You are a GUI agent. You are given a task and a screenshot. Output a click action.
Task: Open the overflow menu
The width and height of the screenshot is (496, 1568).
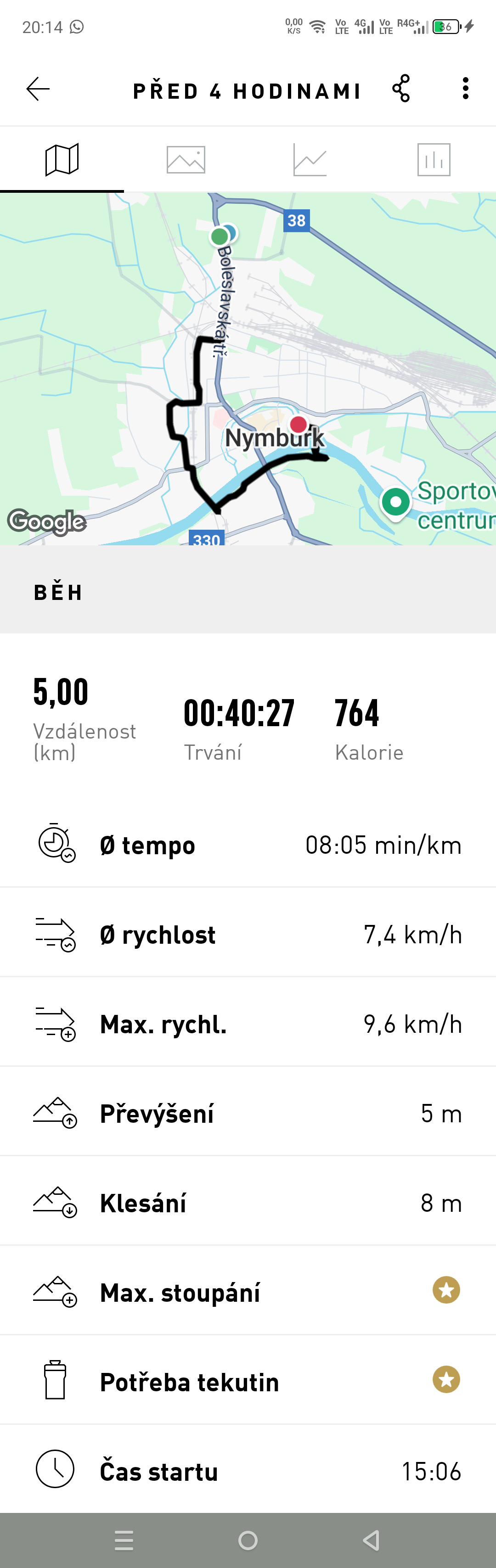[x=466, y=89]
